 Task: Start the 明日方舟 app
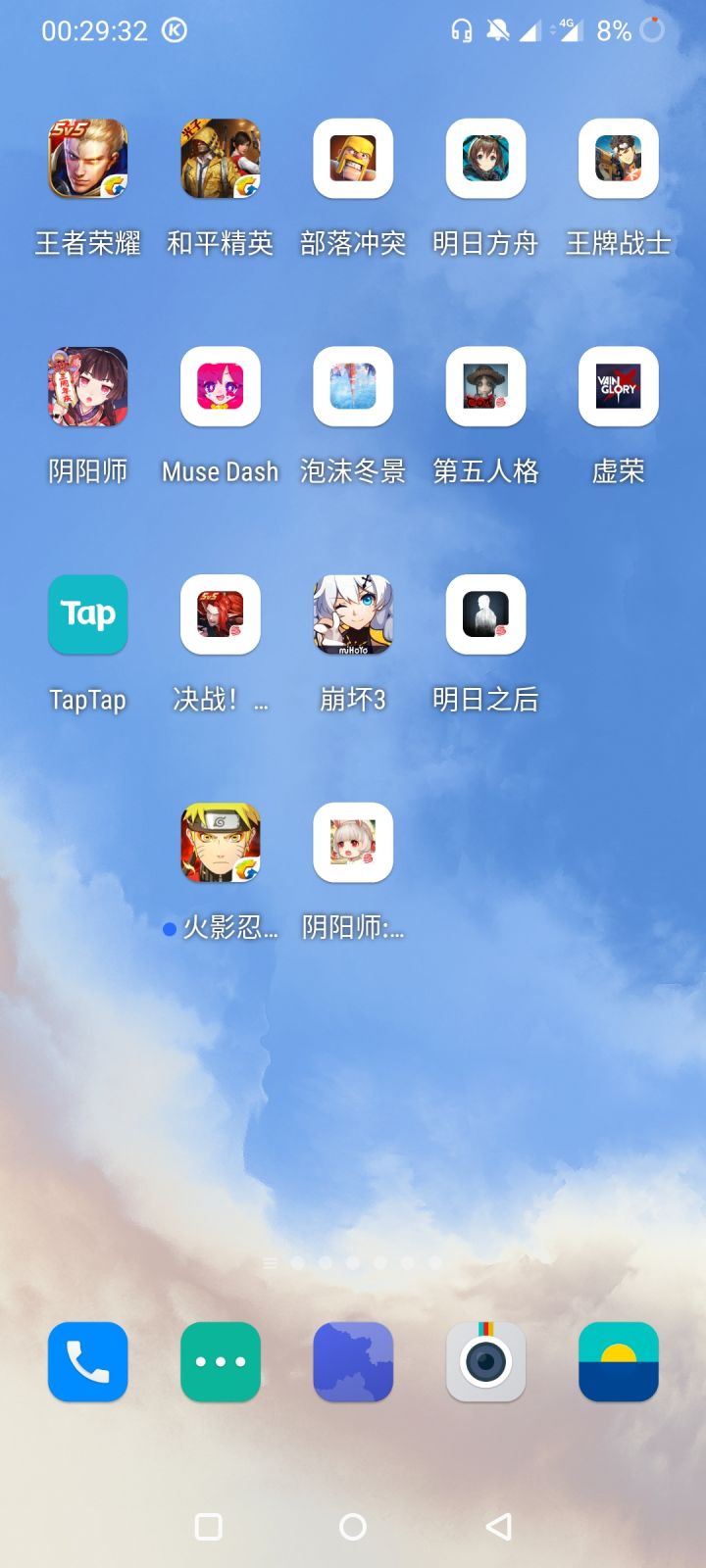click(x=485, y=159)
